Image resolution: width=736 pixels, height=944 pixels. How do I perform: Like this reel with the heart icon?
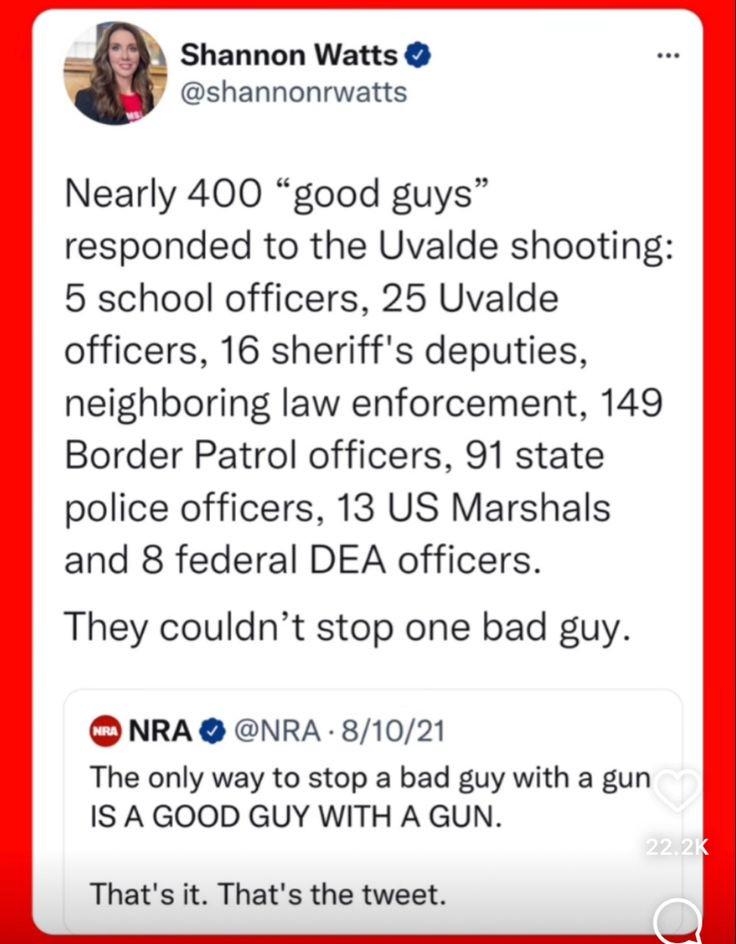(x=679, y=791)
